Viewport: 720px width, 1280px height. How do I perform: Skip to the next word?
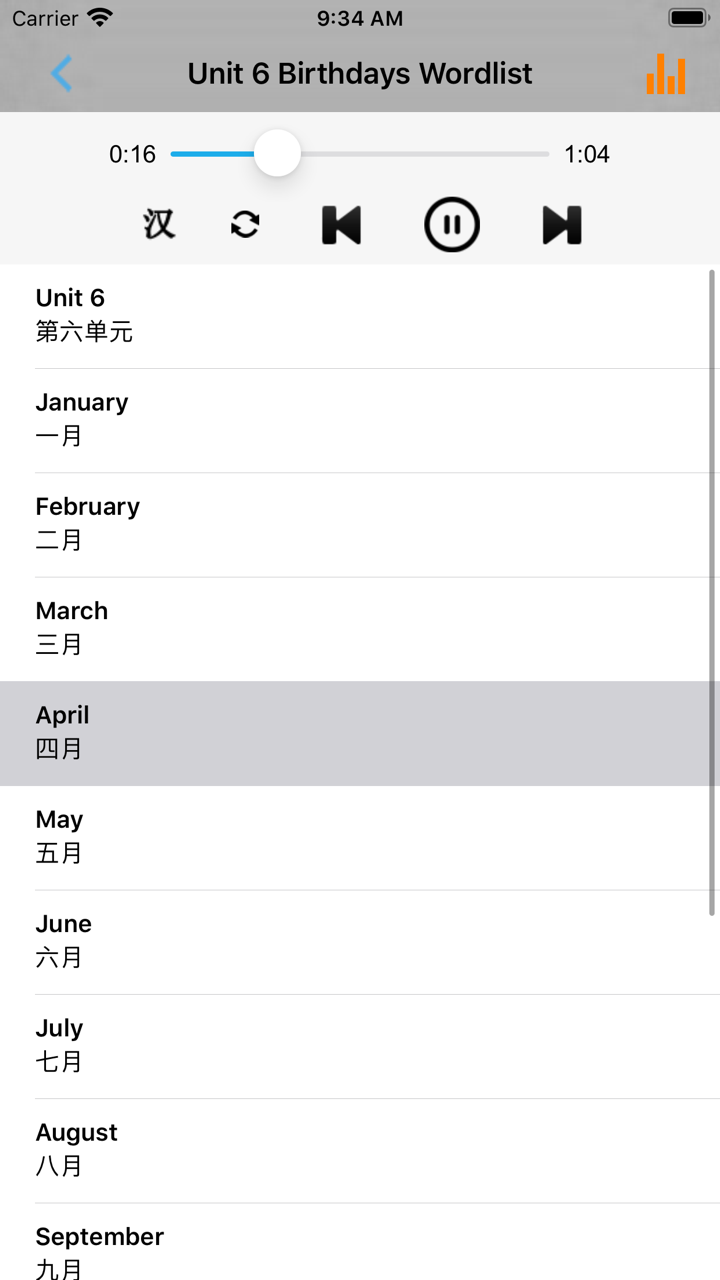coord(561,224)
